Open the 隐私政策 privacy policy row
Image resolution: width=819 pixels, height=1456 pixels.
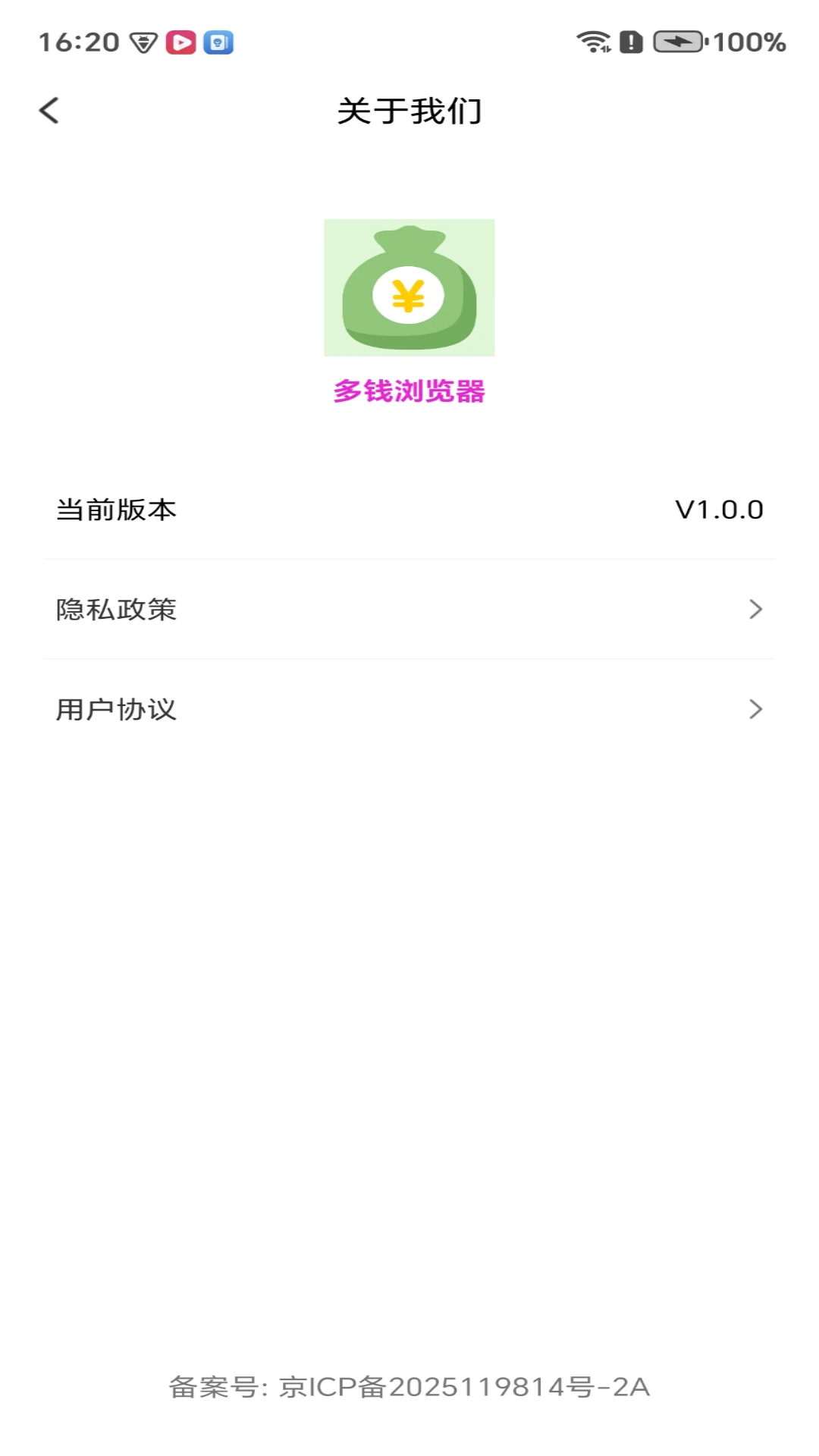115,609
